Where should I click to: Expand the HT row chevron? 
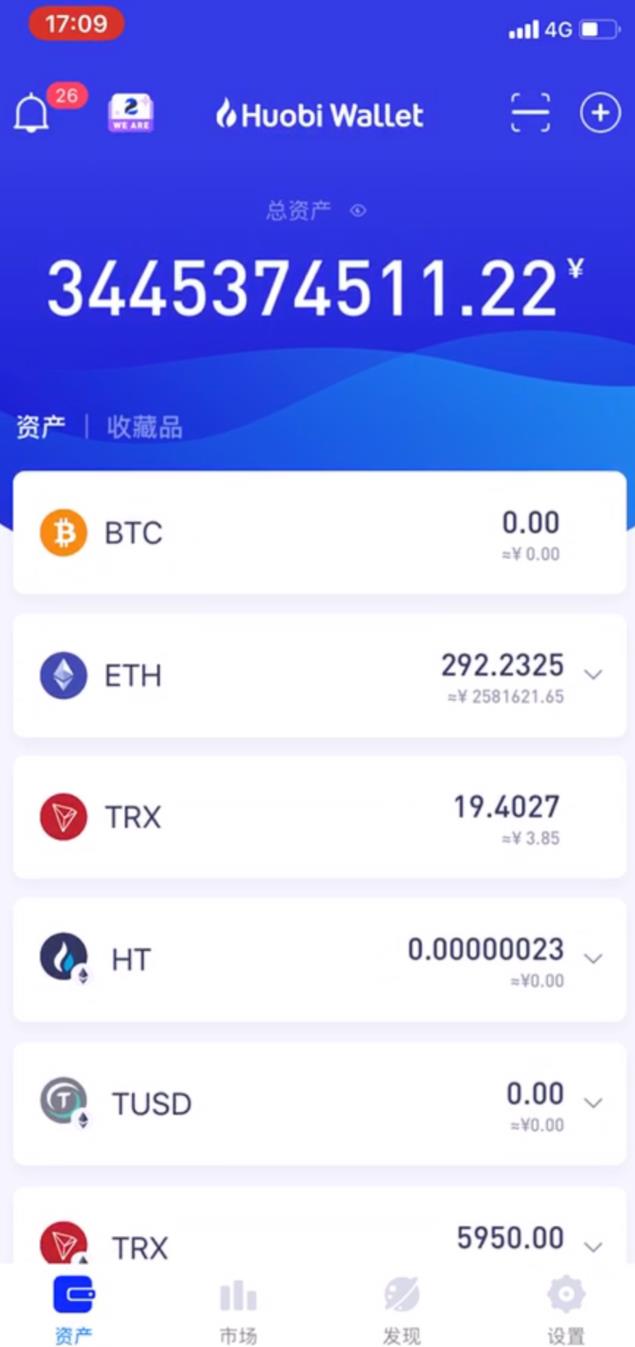593,959
